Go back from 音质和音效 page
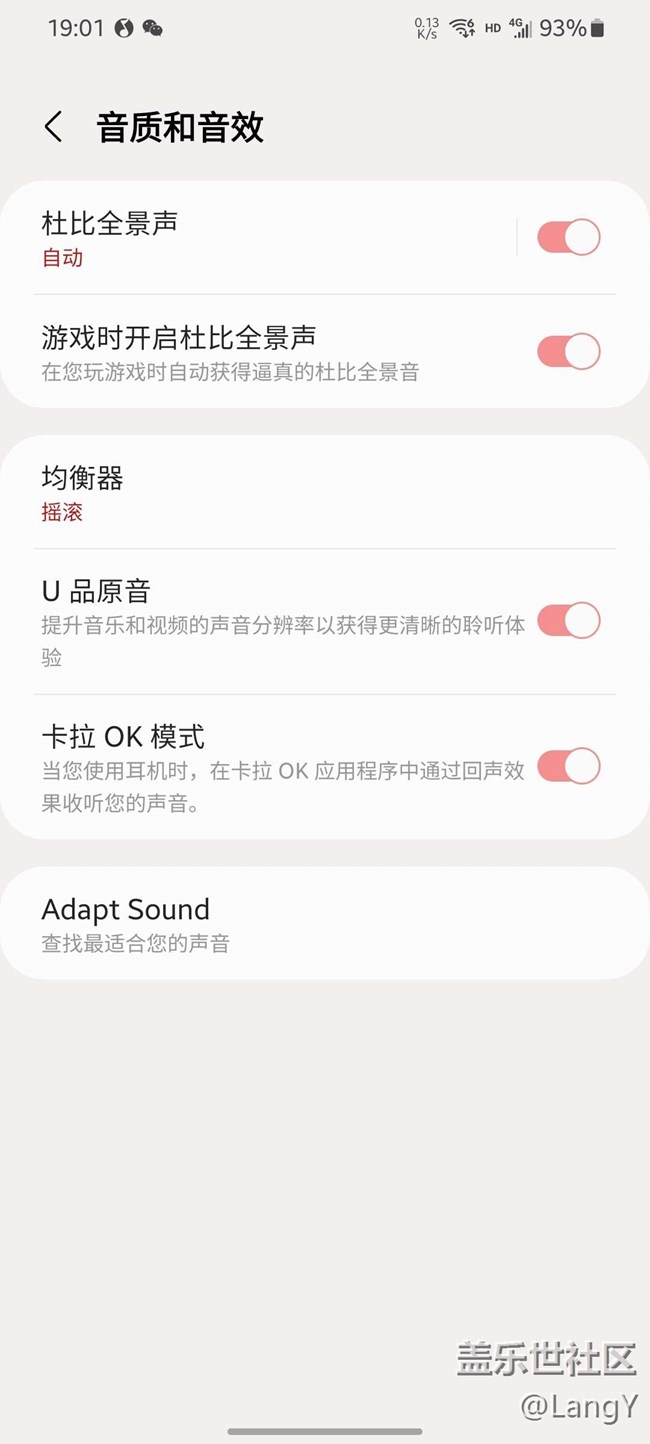Screen dimensions: 650x1444 pyautogui.click(x=54, y=127)
